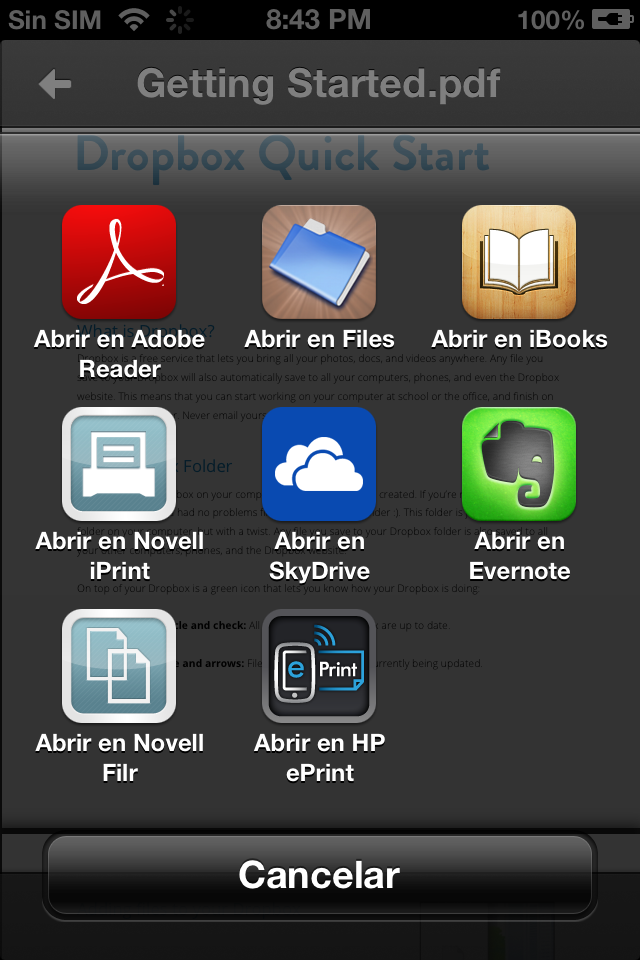Choose Abrir en Files
The width and height of the screenshot is (640, 960).
pos(319,262)
